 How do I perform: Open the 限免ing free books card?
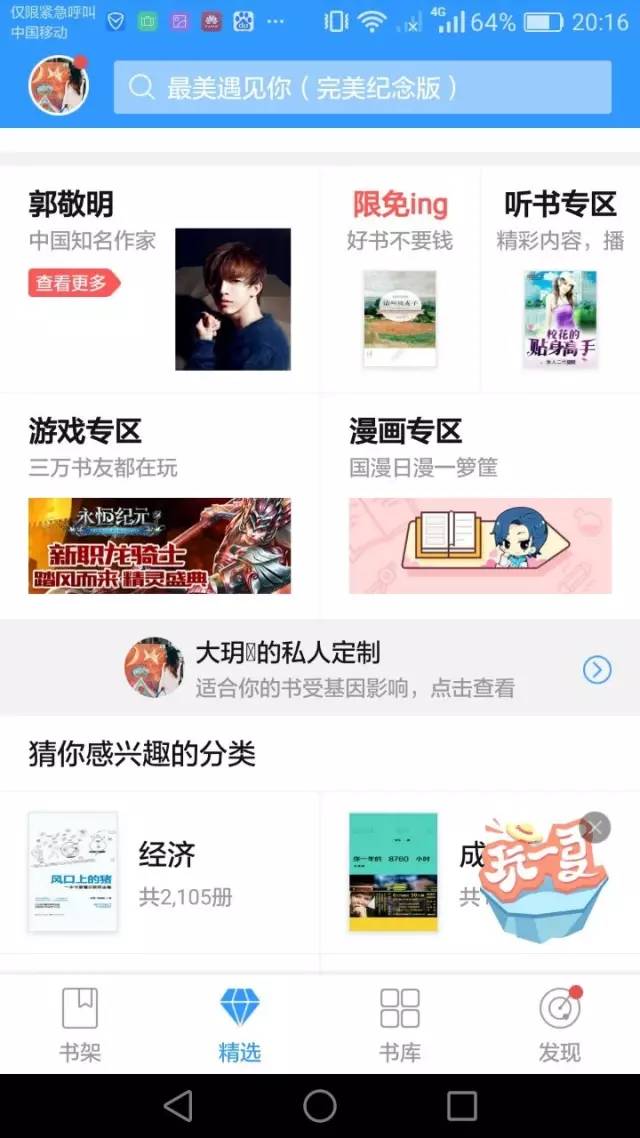click(400, 280)
